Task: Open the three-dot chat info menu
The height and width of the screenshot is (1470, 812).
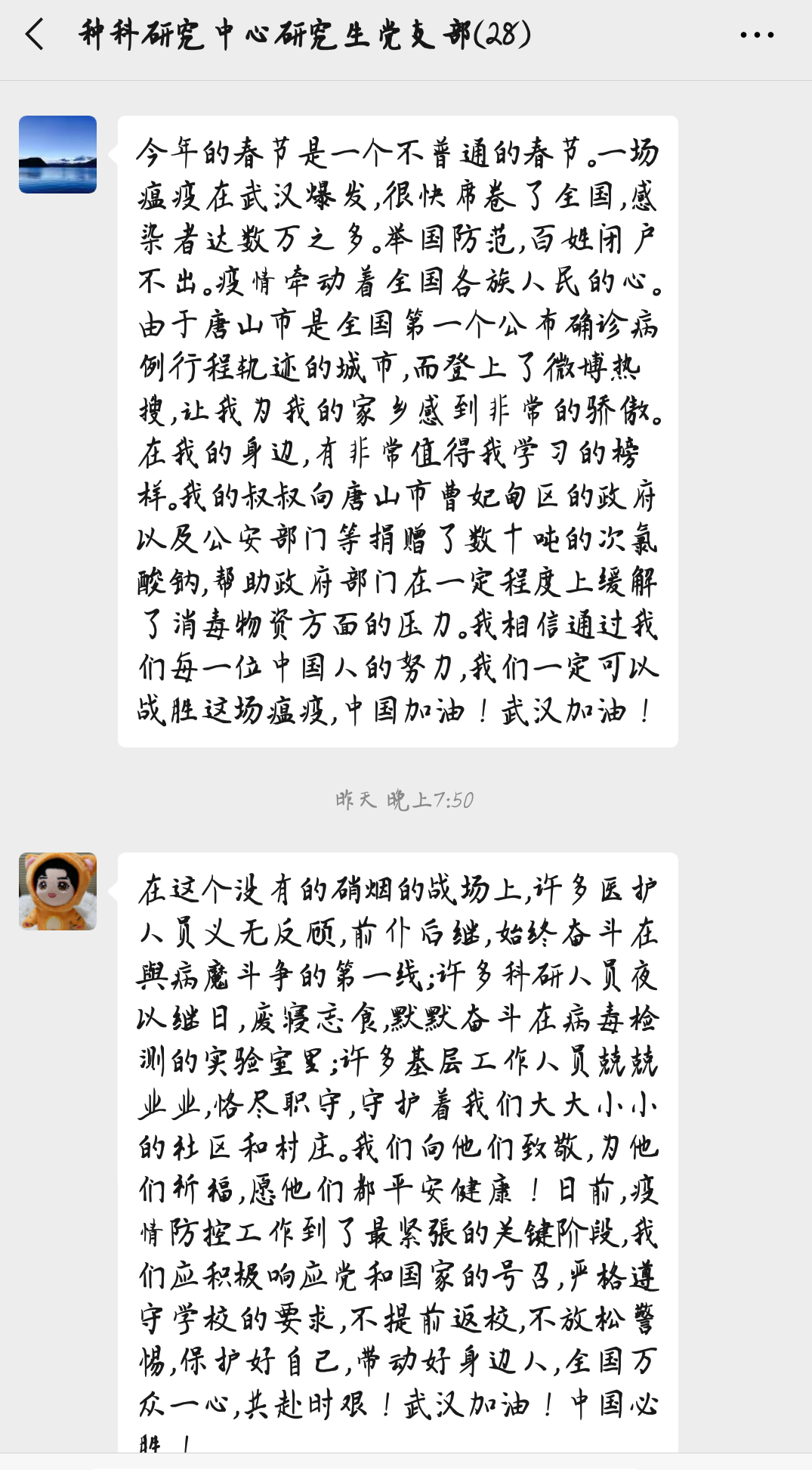Action: (757, 36)
